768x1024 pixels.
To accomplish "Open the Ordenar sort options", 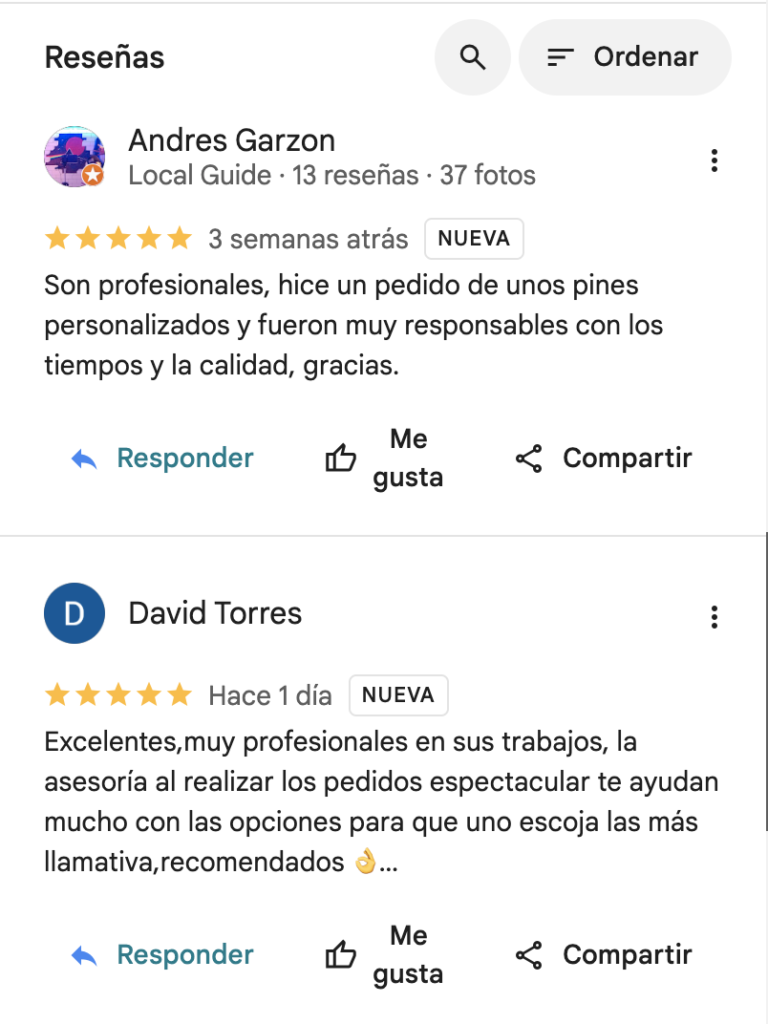I will 624,57.
